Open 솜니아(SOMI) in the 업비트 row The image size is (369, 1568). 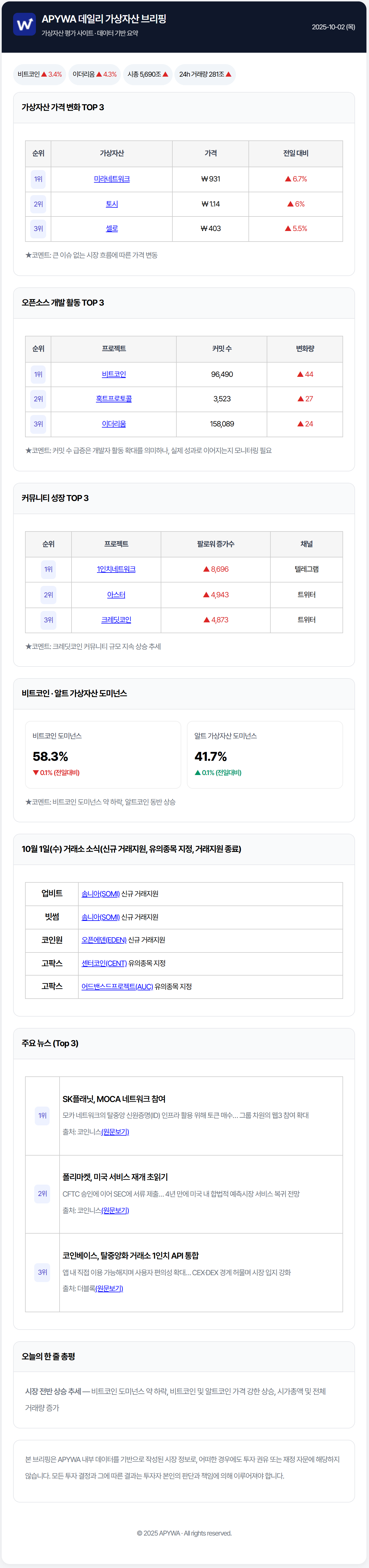[x=101, y=894]
